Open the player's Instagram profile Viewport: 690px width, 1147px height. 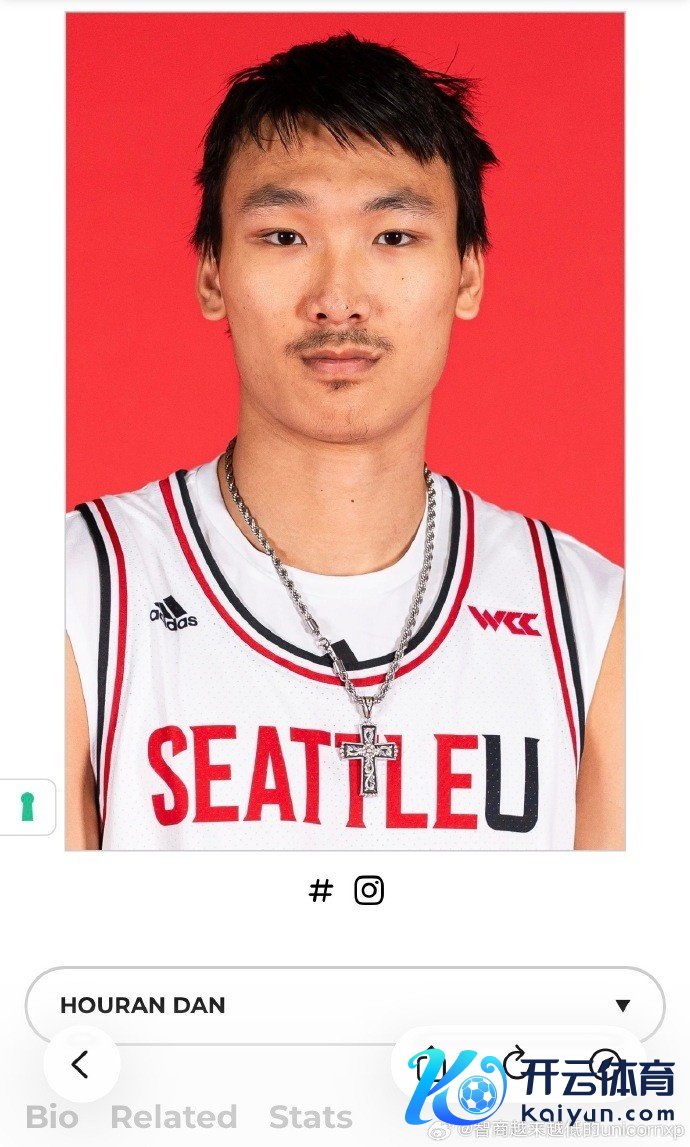point(369,890)
